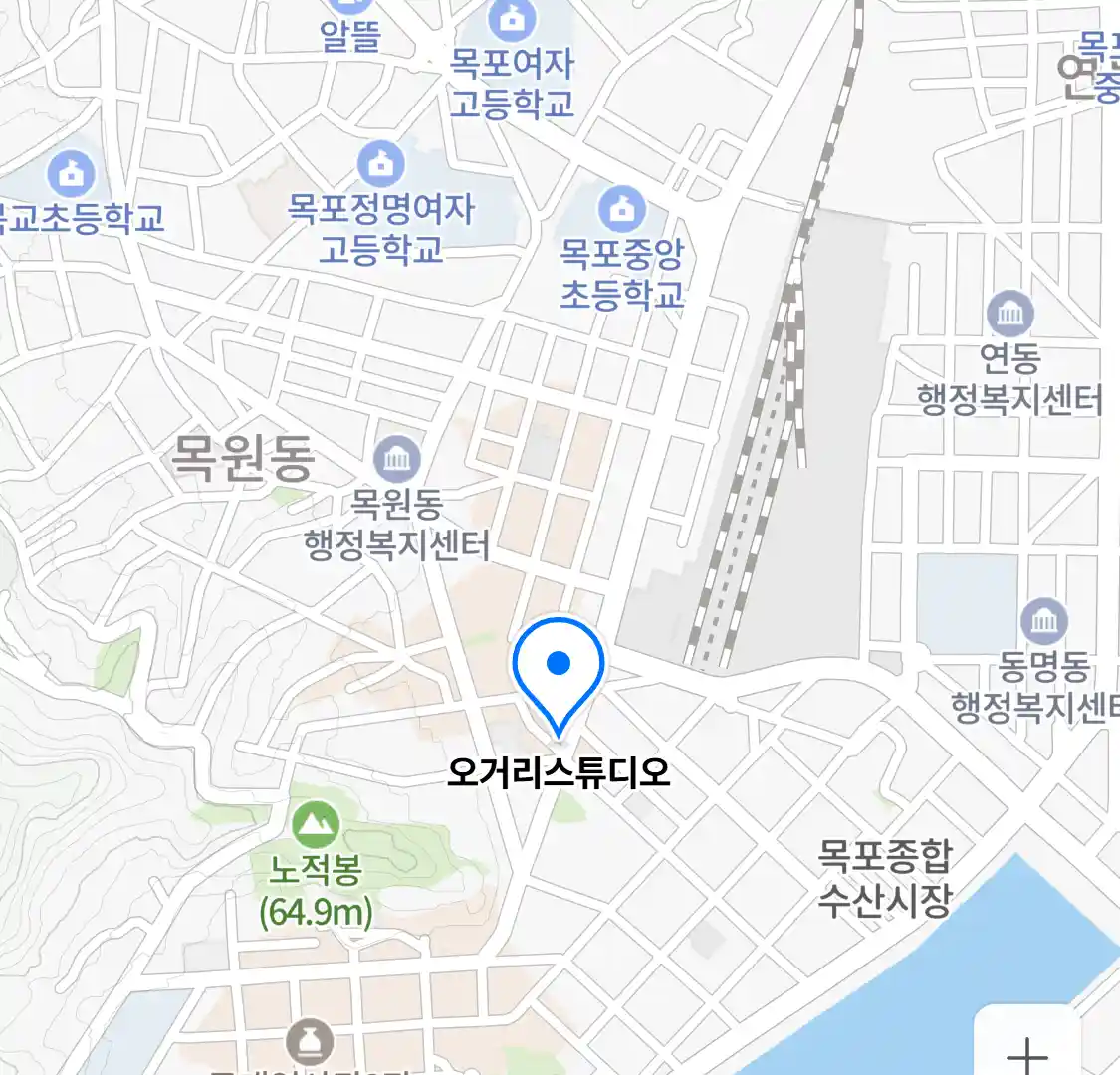Tap the 노적봉 mountain marker
Screen dimensions: 1120x1075
pyautogui.click(x=316, y=824)
